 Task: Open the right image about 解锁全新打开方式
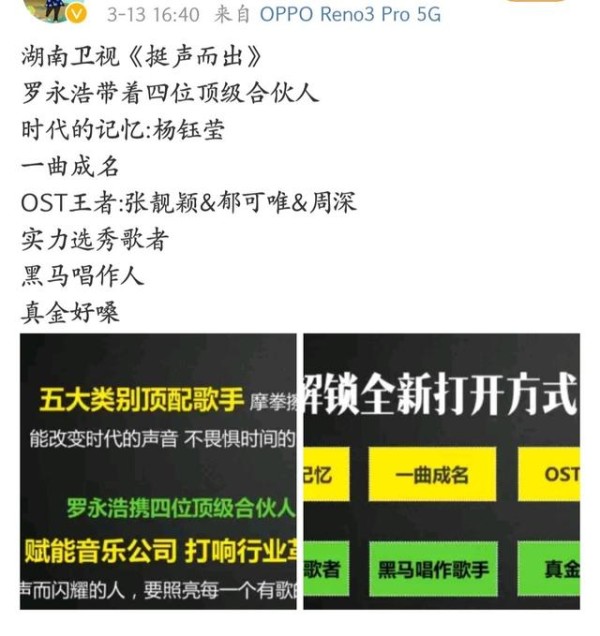click(441, 470)
